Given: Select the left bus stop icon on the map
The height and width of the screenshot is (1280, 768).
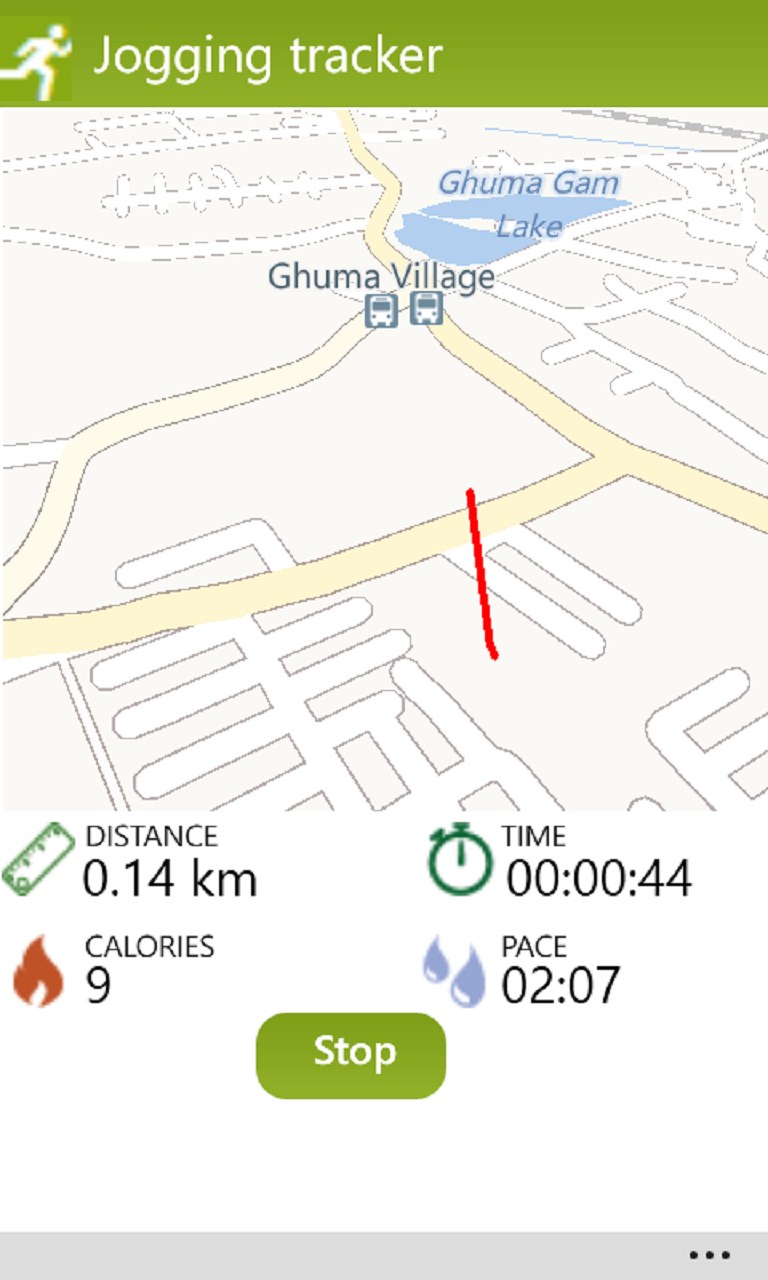Looking at the screenshot, I should tap(383, 310).
